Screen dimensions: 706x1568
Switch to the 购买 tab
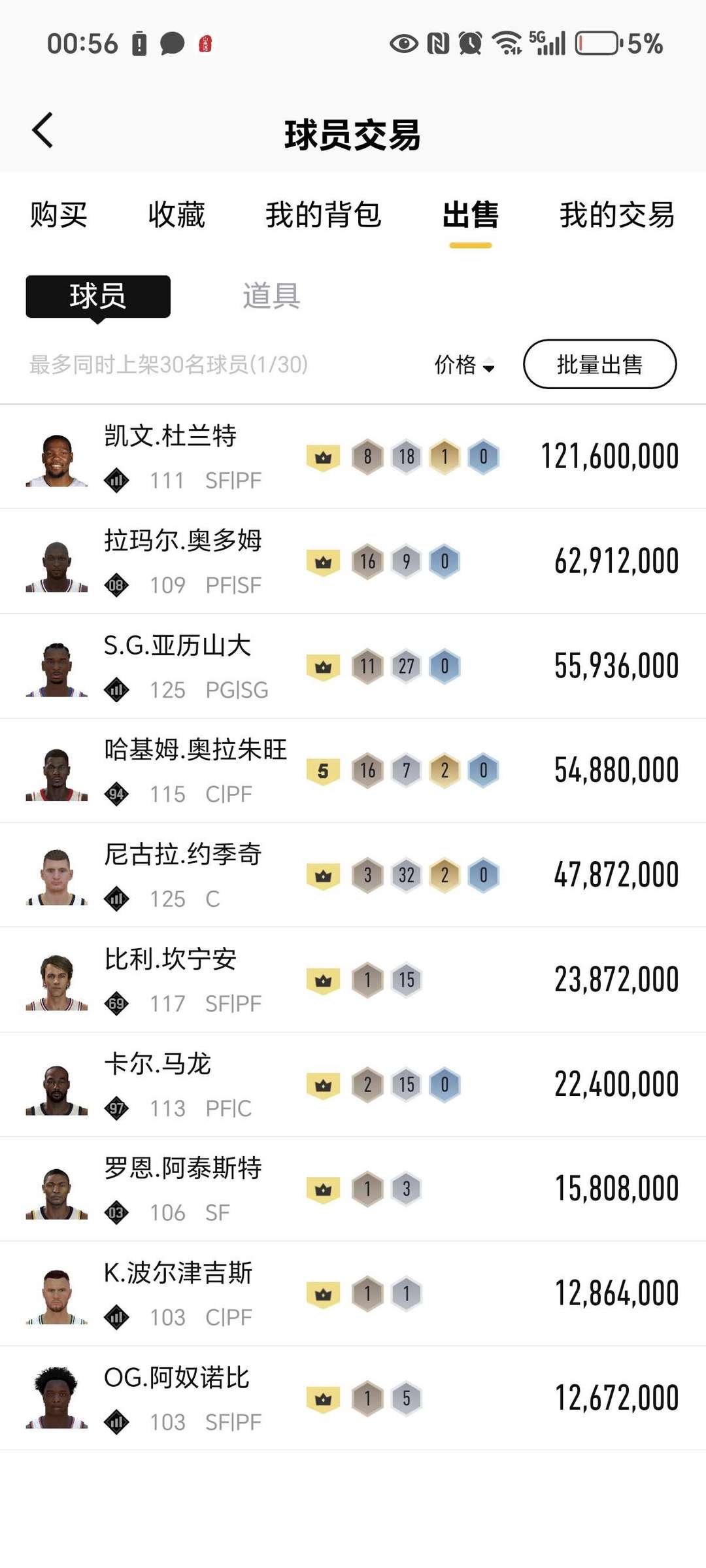59,215
